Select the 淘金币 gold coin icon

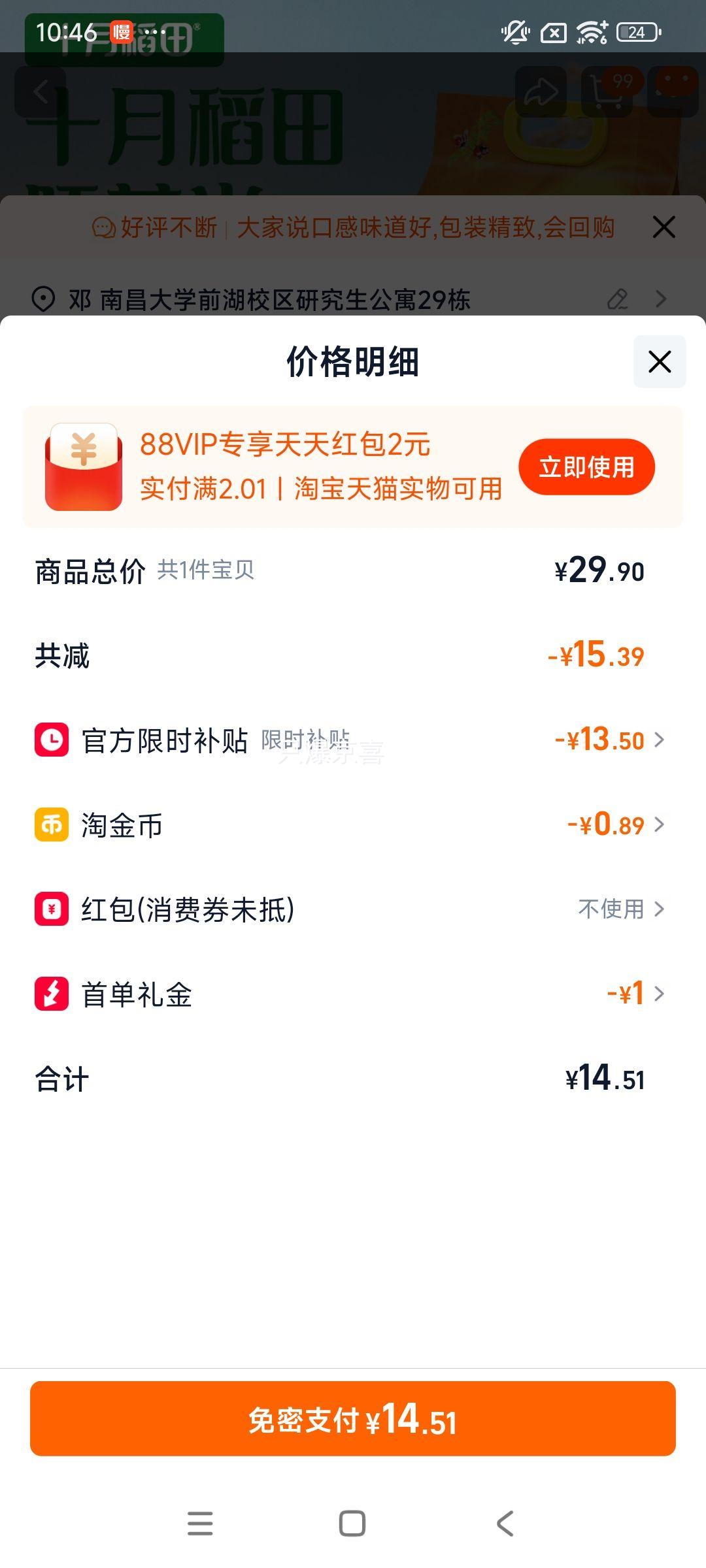(x=50, y=825)
